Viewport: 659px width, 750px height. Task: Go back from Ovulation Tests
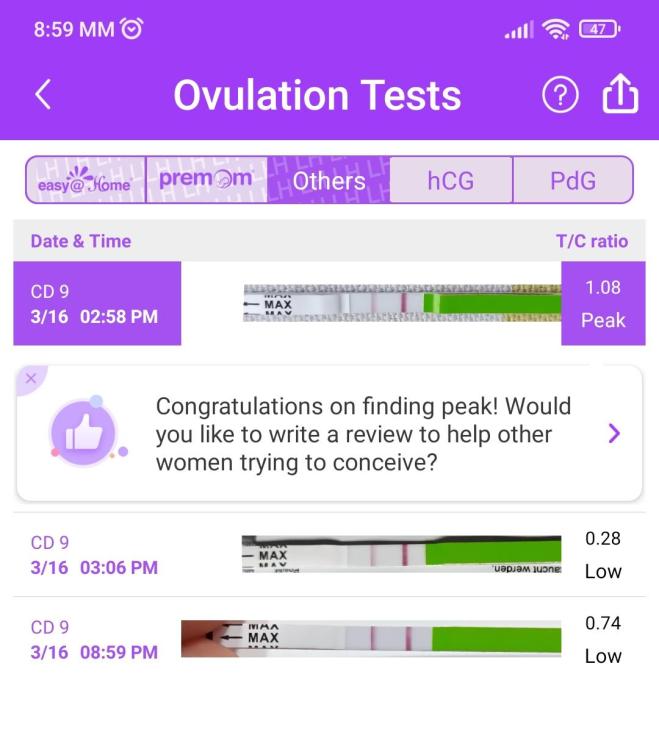pyautogui.click(x=42, y=96)
